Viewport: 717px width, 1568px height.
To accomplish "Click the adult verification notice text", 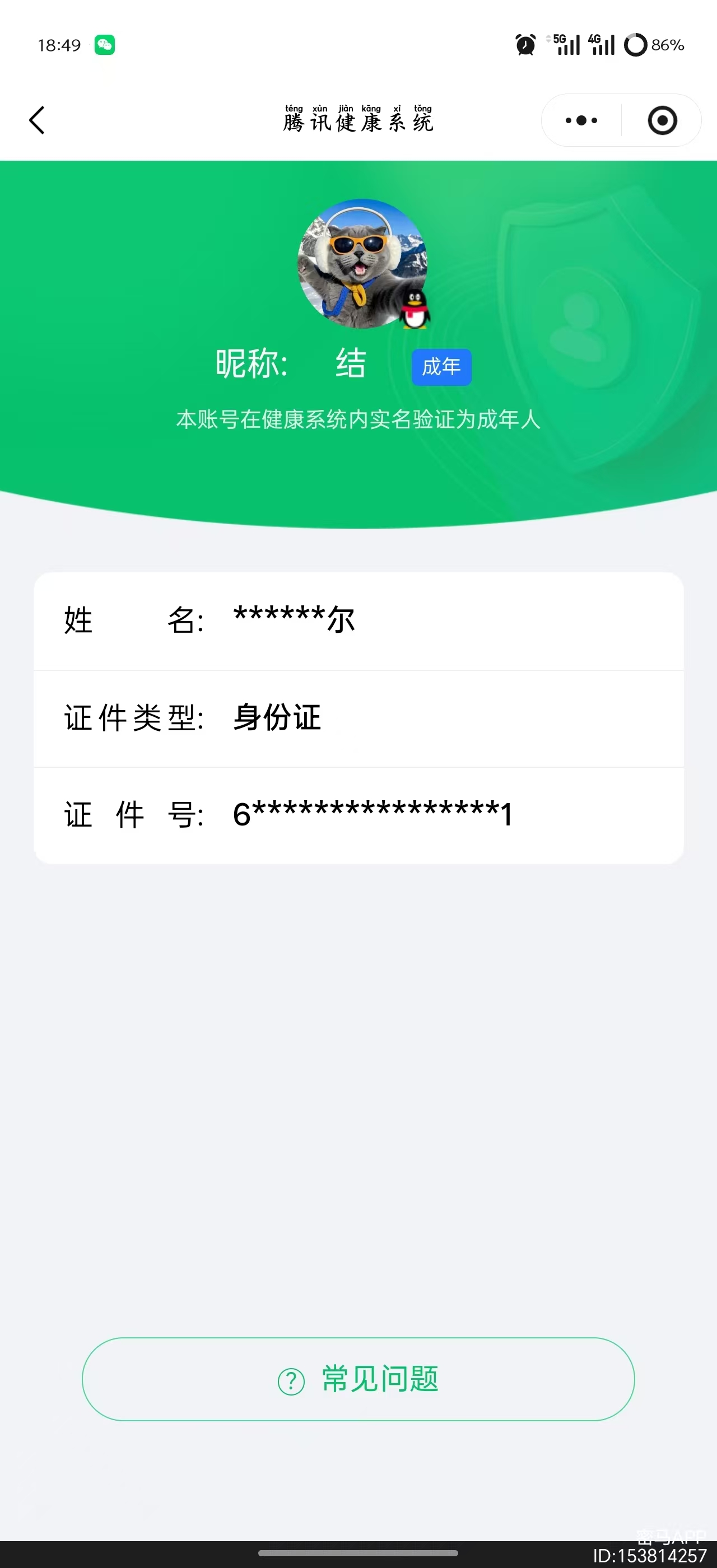I will coord(359,419).
